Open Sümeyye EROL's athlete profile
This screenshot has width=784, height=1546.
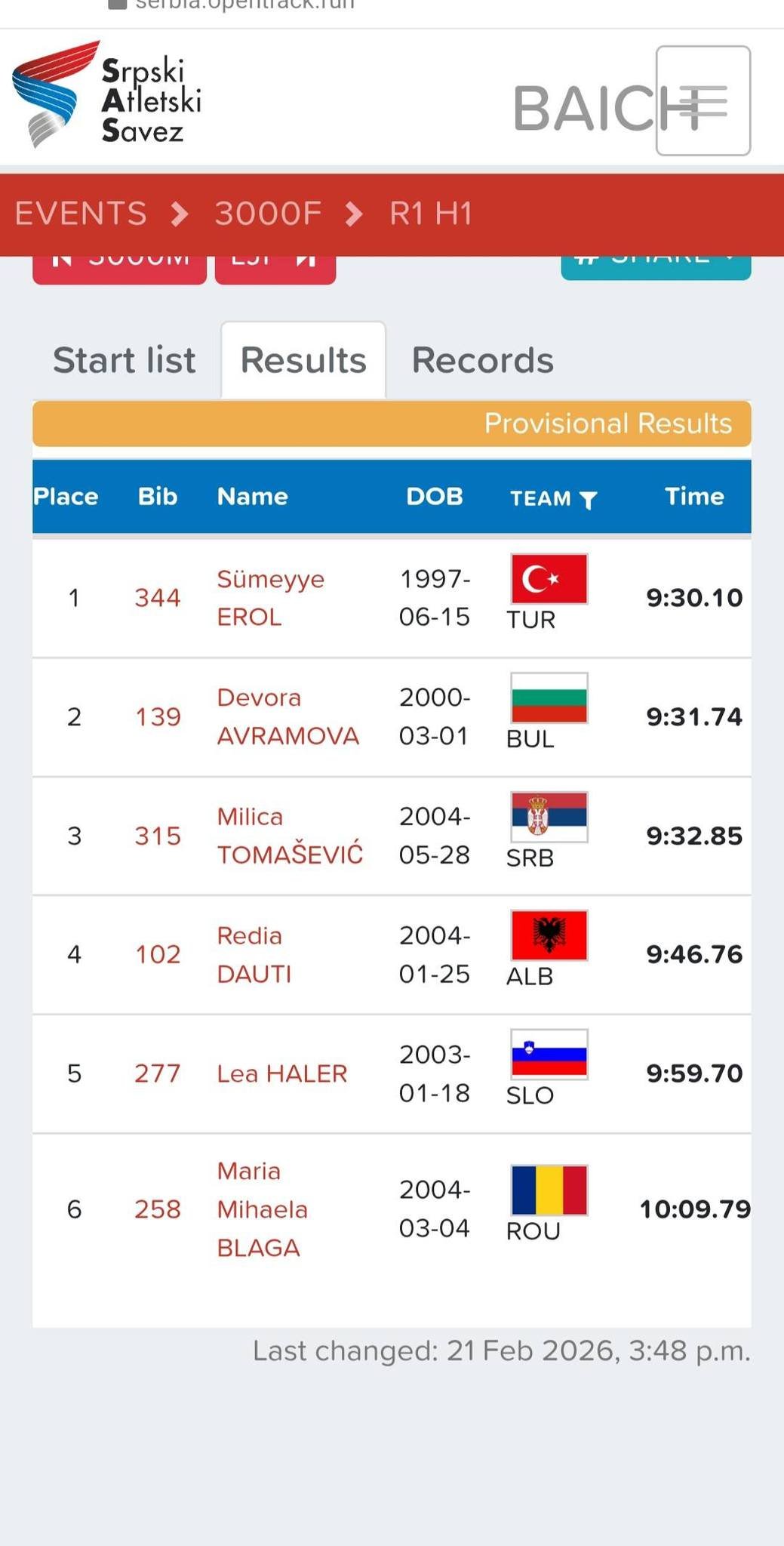pyautogui.click(x=270, y=598)
